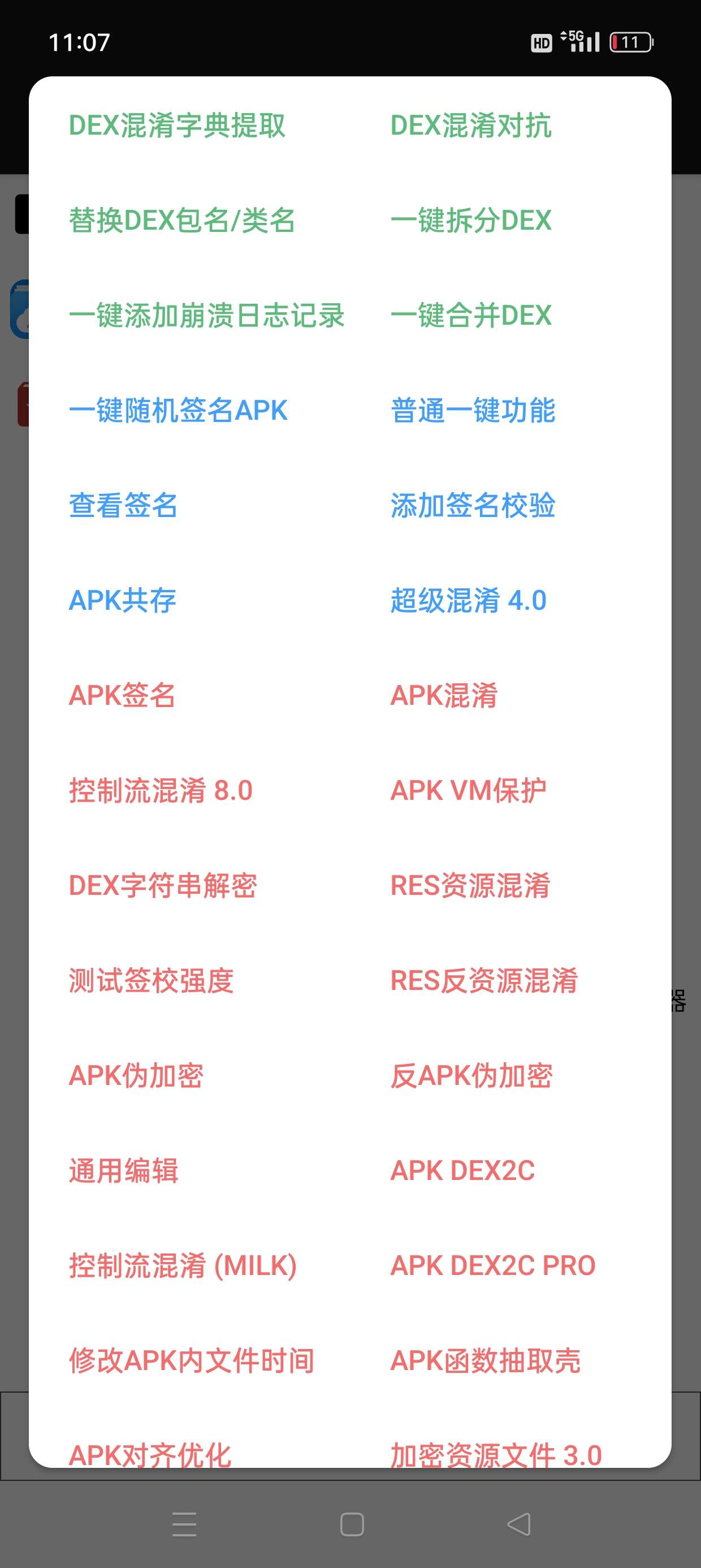Screen dimensions: 701x1568
Task: Open APK DEX2C PRO
Action: (493, 1265)
